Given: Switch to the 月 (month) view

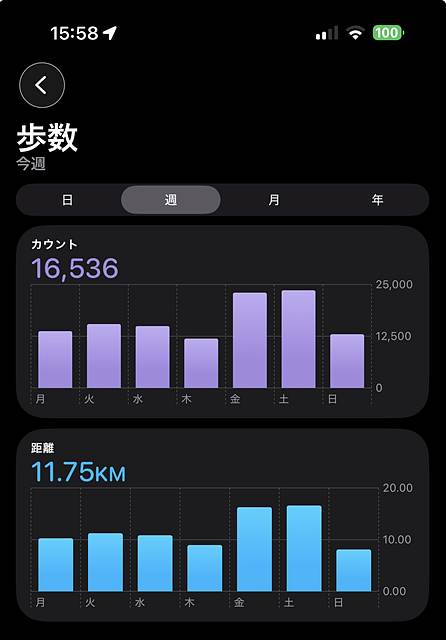Looking at the screenshot, I should 274,200.
